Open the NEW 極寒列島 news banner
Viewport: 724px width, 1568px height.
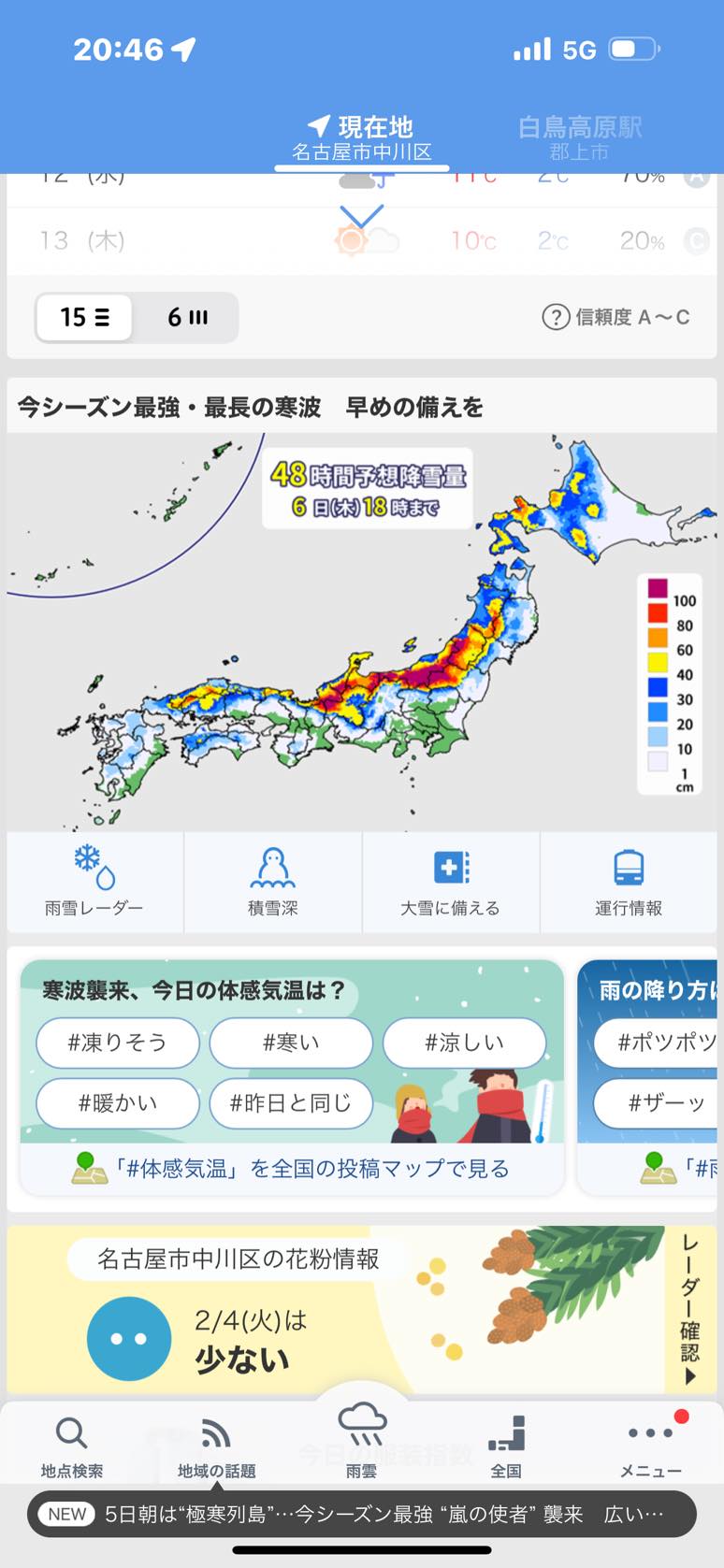(362, 1514)
